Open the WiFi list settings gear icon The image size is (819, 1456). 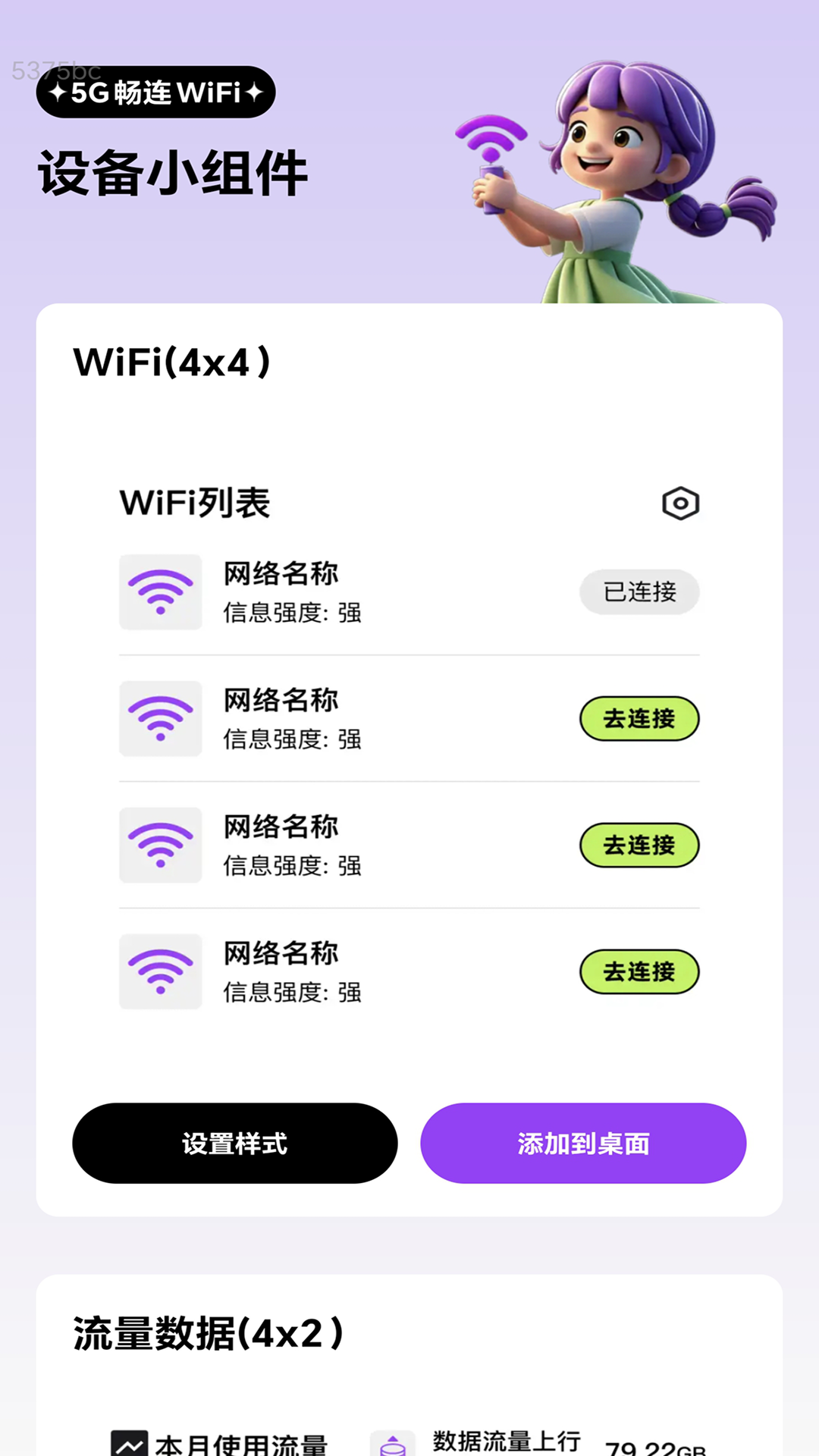pos(680,504)
